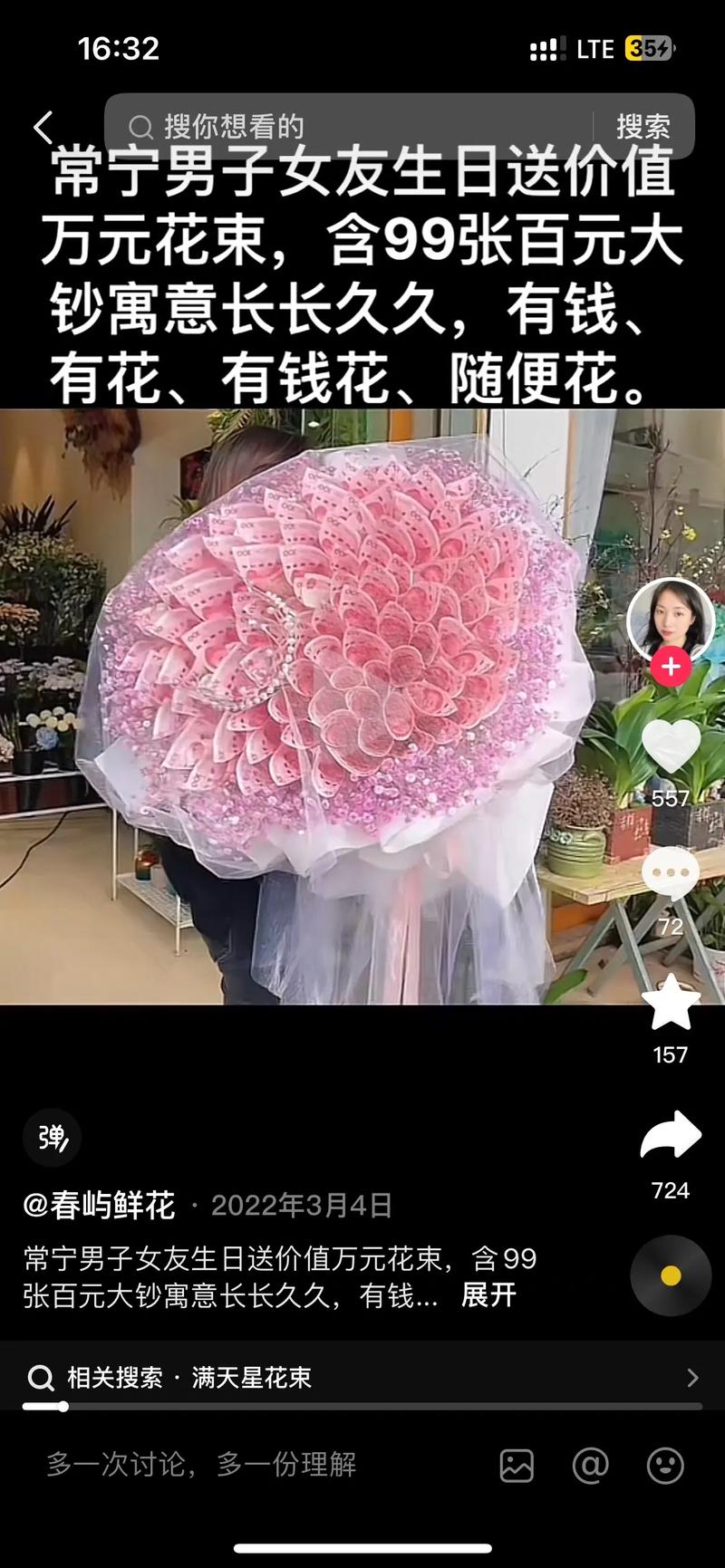The height and width of the screenshot is (1568, 725).
Task: Mention someone with the @ icon
Action: tap(590, 1465)
